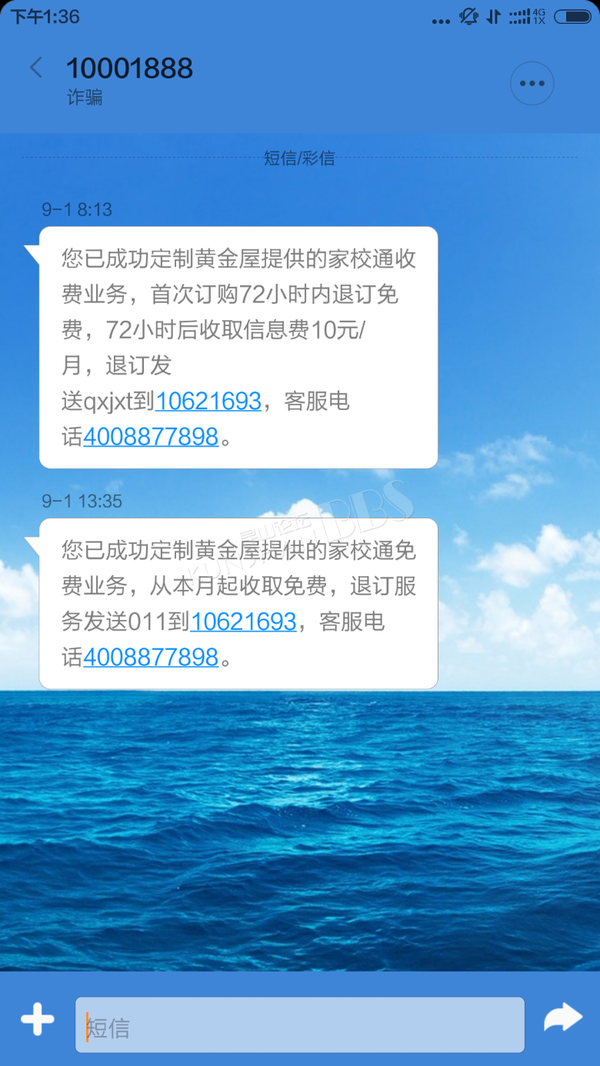Tap 4008877898 in the 13:35 message
Viewport: 600px width, 1066px height.
pyautogui.click(x=151, y=657)
